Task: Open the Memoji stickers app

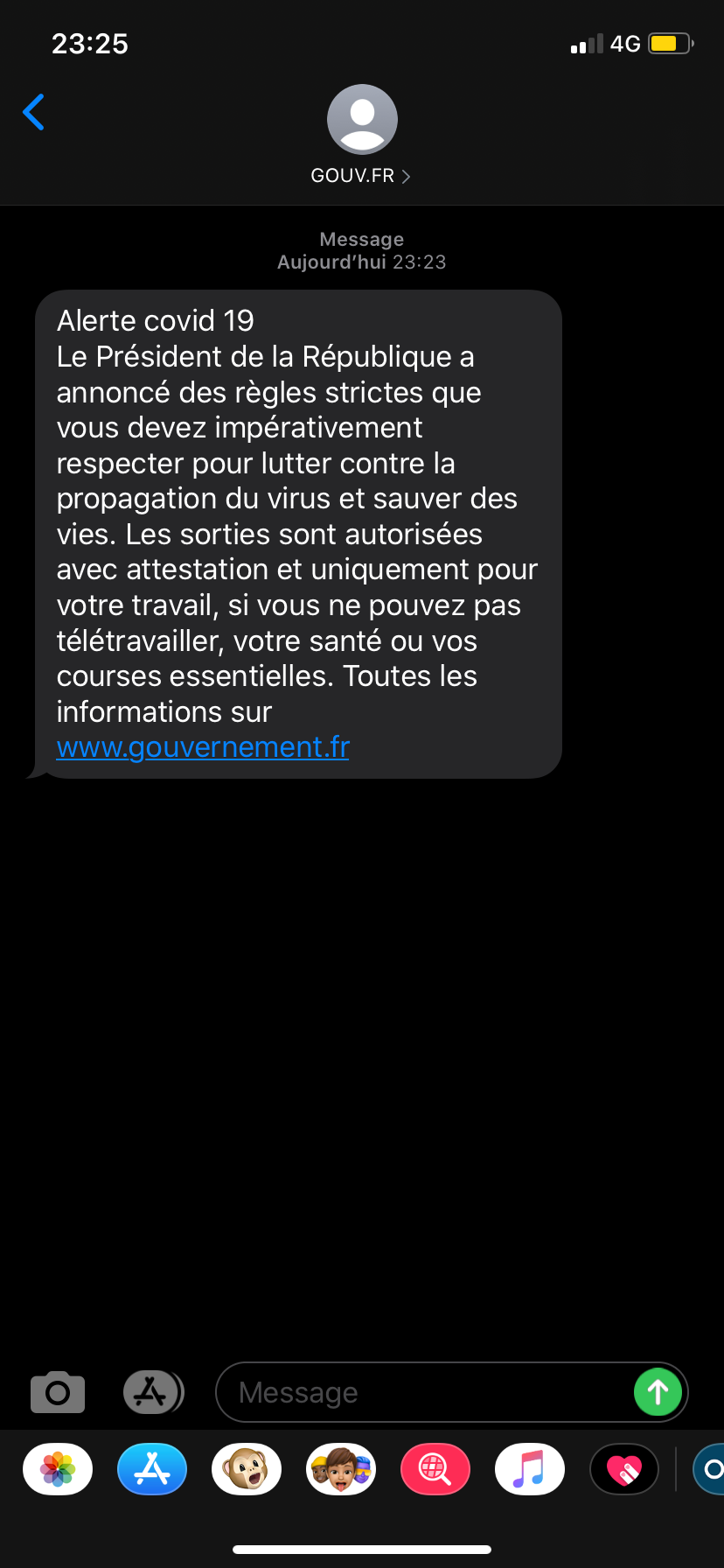Action: pyautogui.click(x=341, y=1469)
